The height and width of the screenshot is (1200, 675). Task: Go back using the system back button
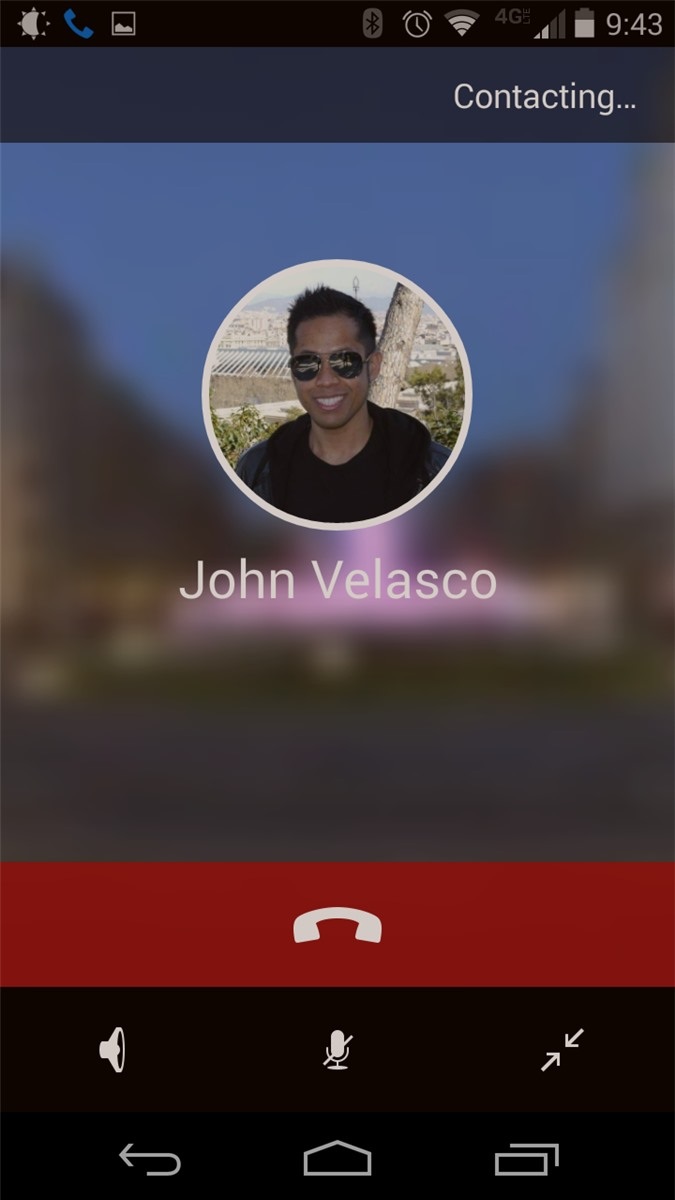pos(150,1159)
